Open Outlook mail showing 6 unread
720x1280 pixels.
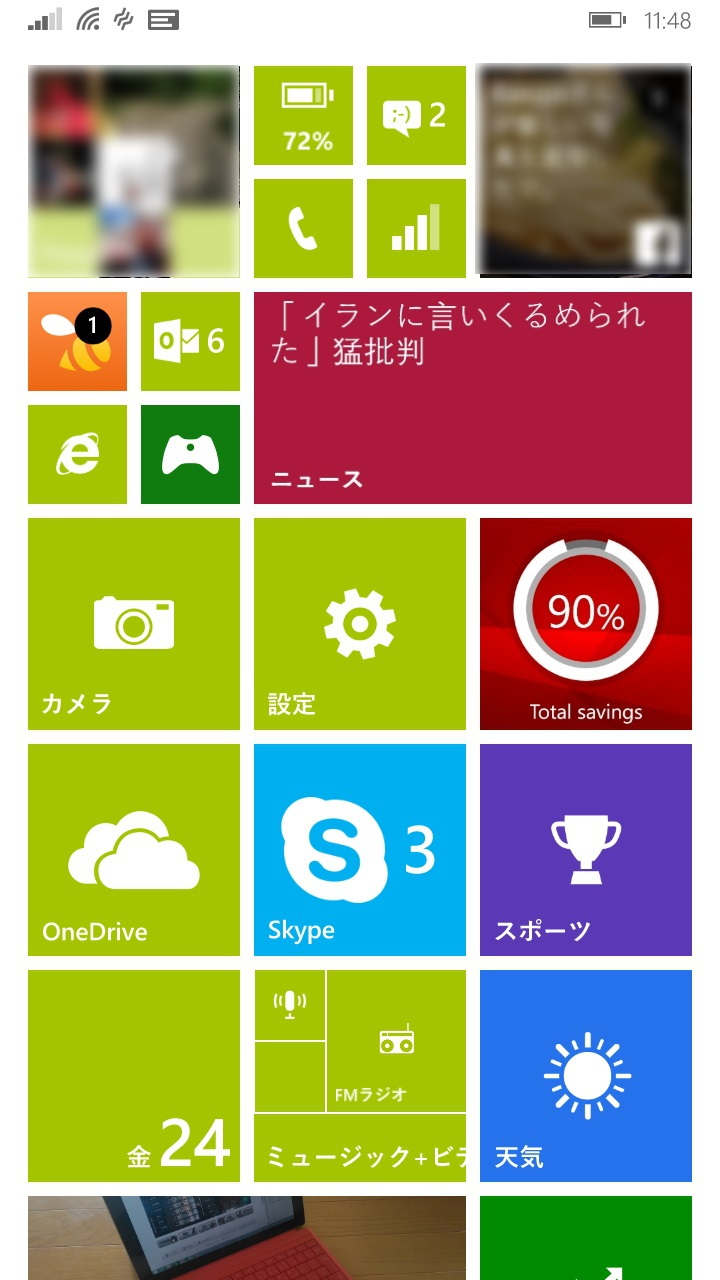click(190, 340)
